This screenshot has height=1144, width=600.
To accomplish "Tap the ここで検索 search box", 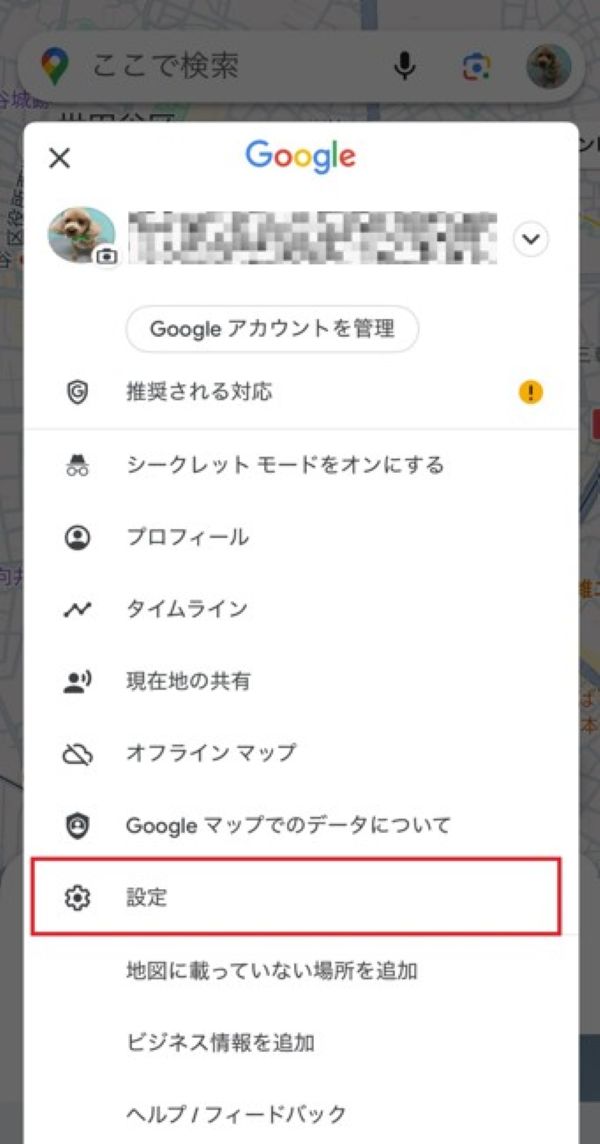I will 220,67.
